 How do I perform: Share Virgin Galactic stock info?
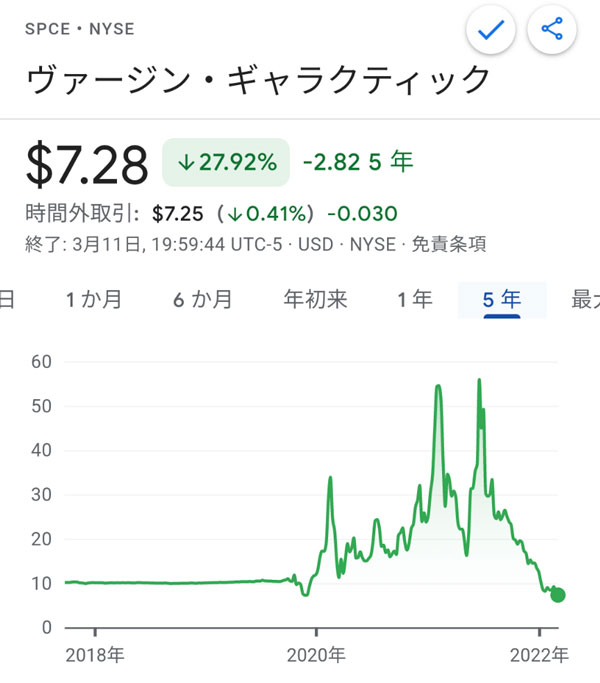552,31
